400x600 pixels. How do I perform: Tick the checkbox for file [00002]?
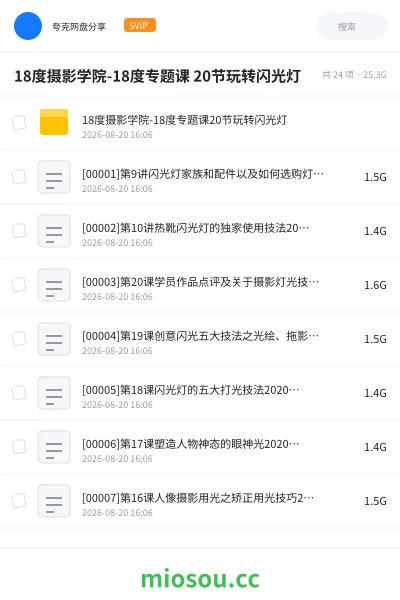(19, 231)
